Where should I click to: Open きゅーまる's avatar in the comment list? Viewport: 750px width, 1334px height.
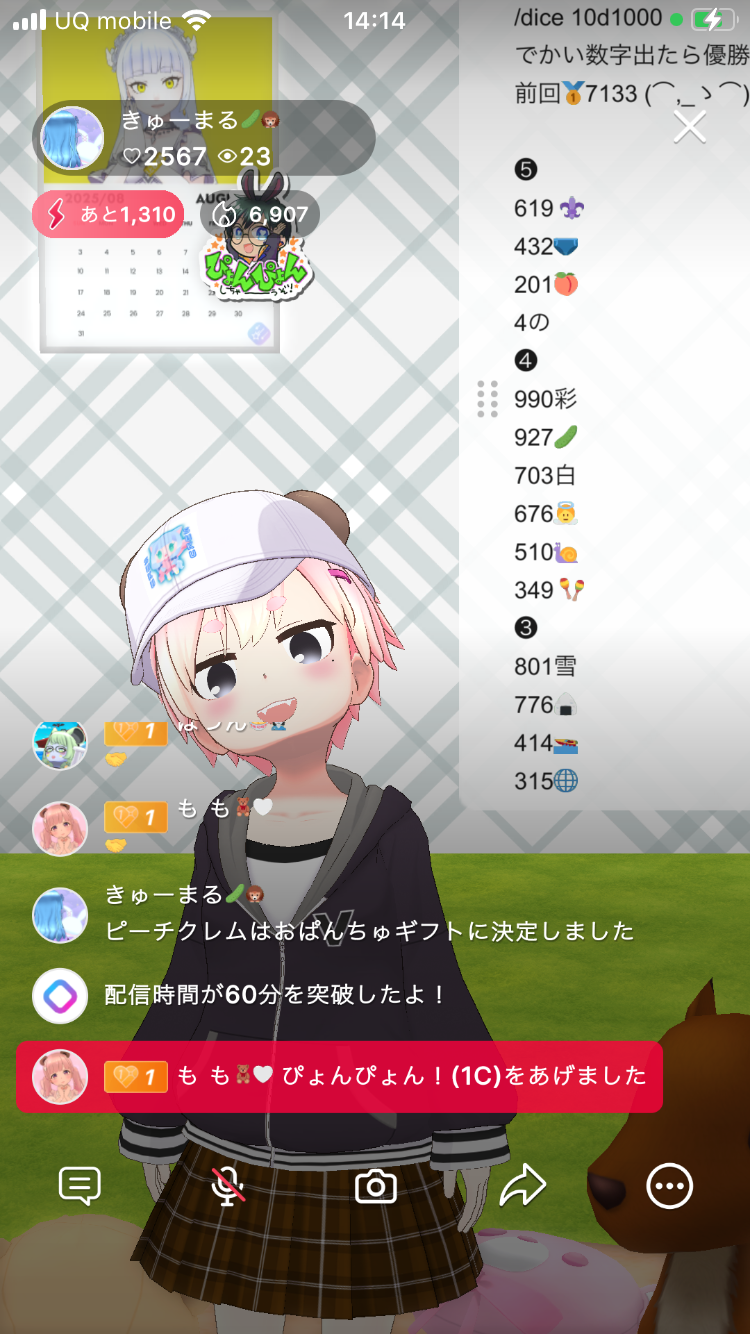click(x=60, y=915)
